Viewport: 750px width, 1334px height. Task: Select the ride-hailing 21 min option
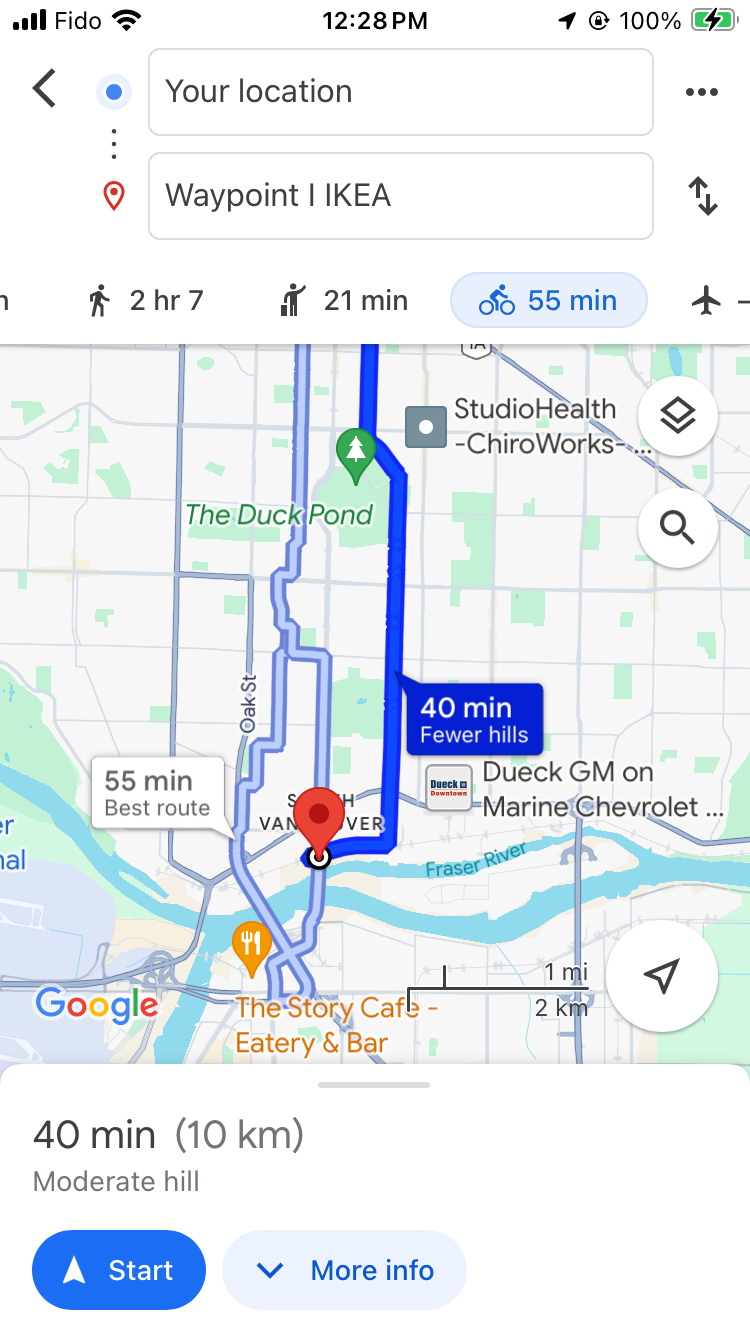343,300
